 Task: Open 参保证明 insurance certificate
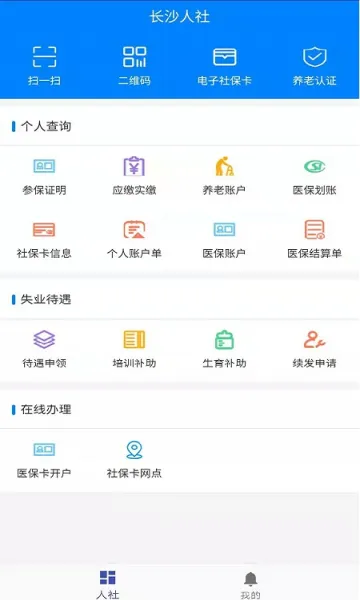(44, 176)
